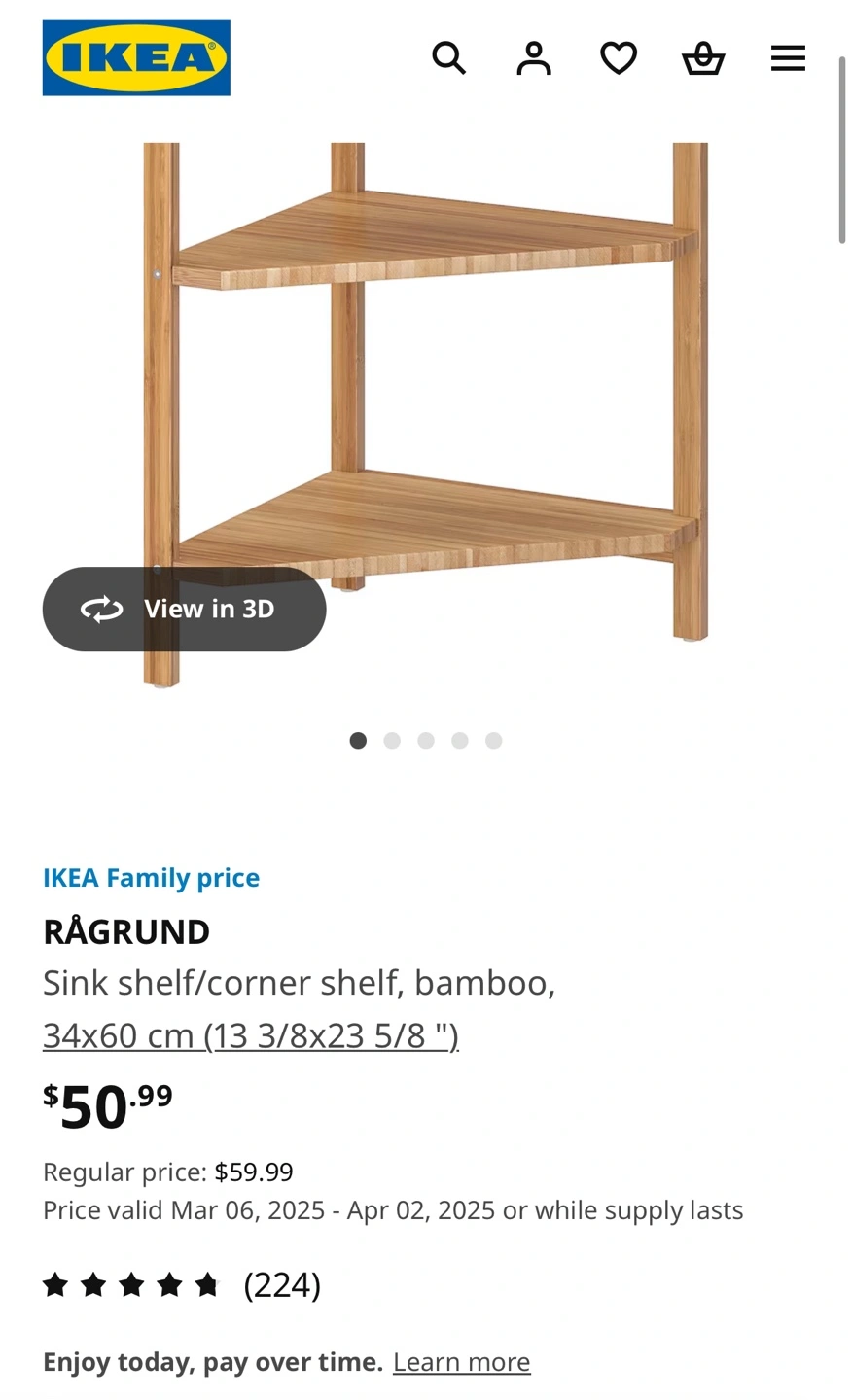Open the hamburger menu
This screenshot has height=1400, width=852.
(788, 58)
